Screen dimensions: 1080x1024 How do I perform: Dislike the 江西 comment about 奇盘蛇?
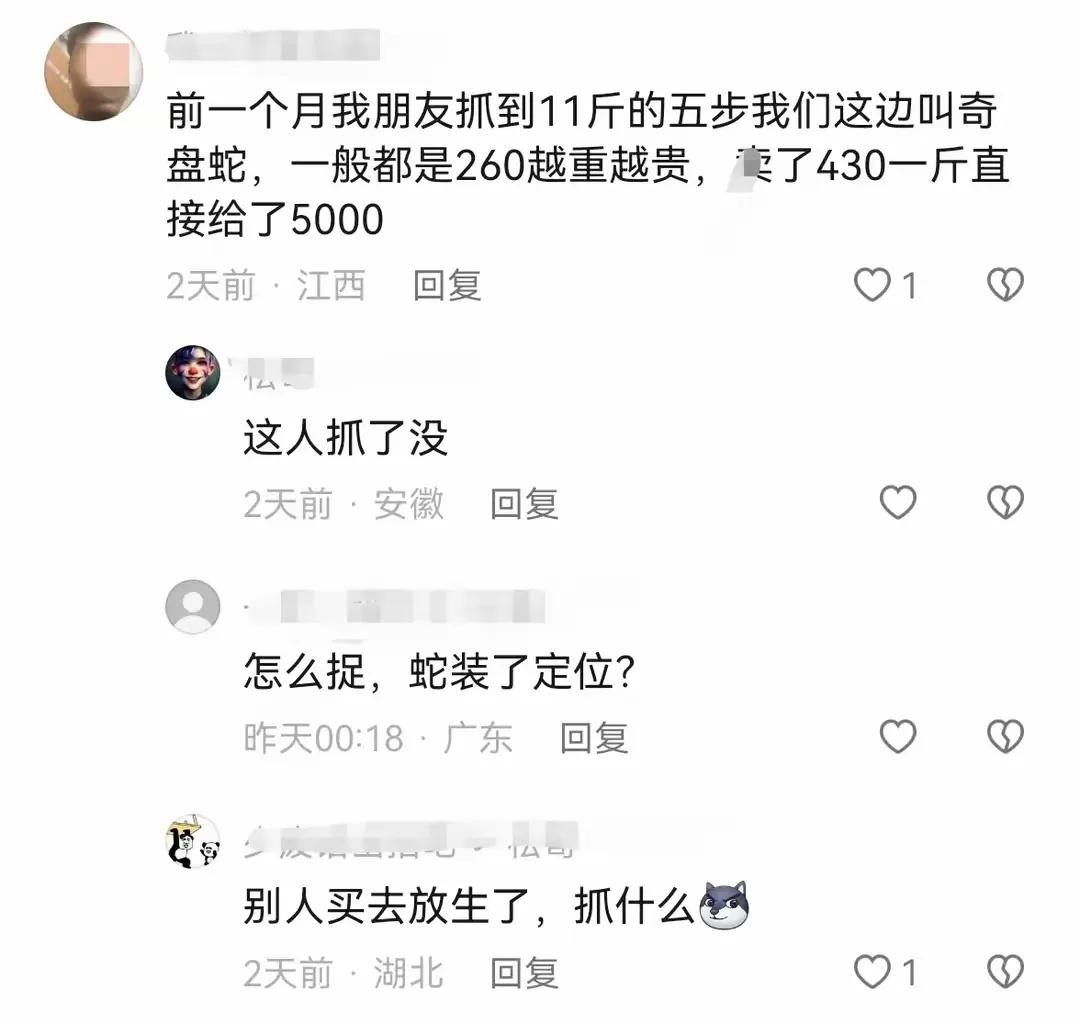tap(1005, 287)
